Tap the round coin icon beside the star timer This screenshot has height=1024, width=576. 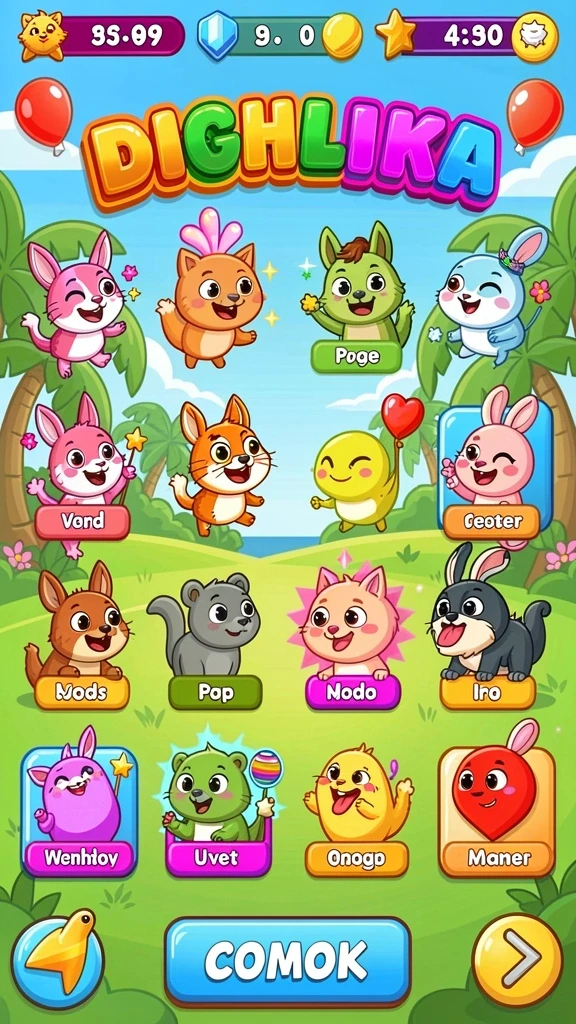tap(534, 36)
